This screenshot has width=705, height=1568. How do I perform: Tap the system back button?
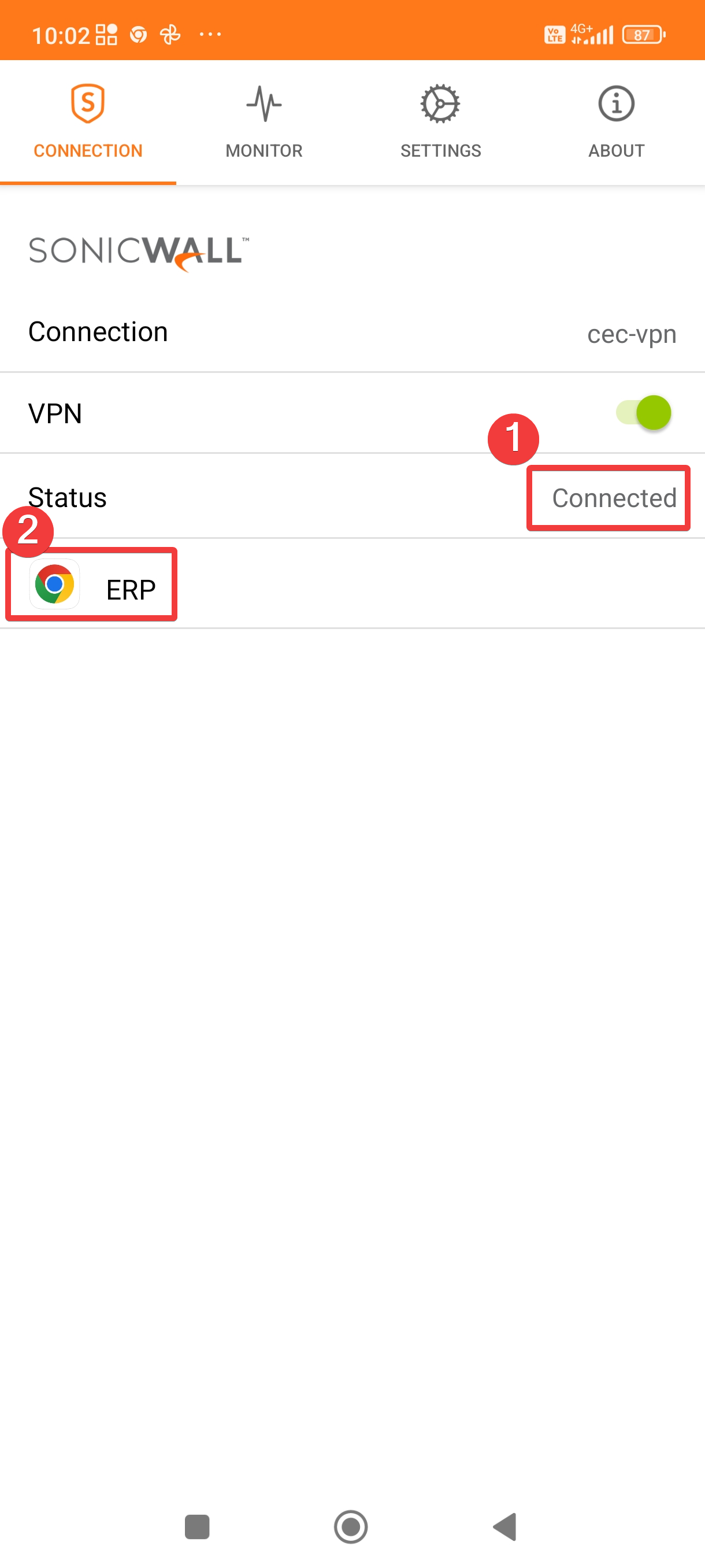coord(505,1526)
